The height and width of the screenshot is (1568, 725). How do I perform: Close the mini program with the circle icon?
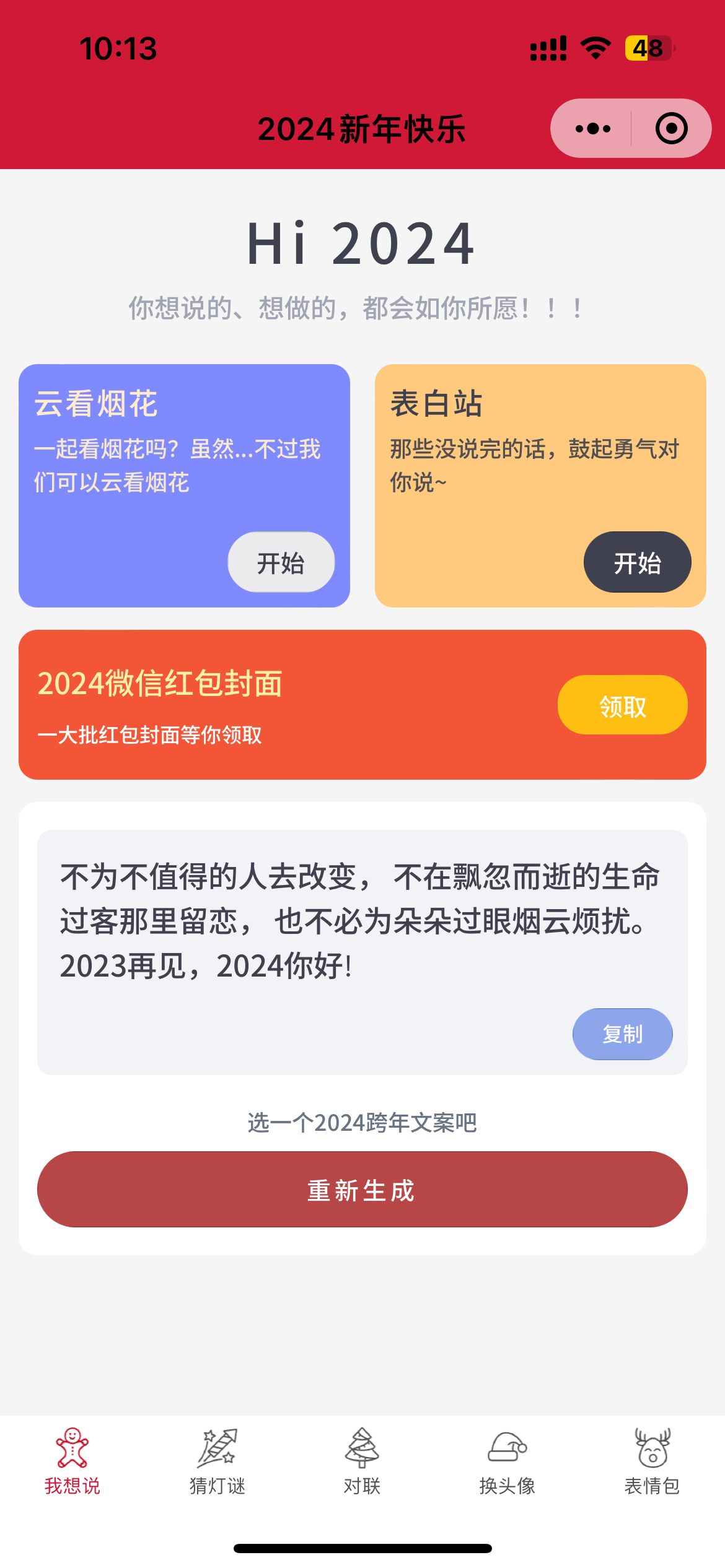(x=672, y=129)
